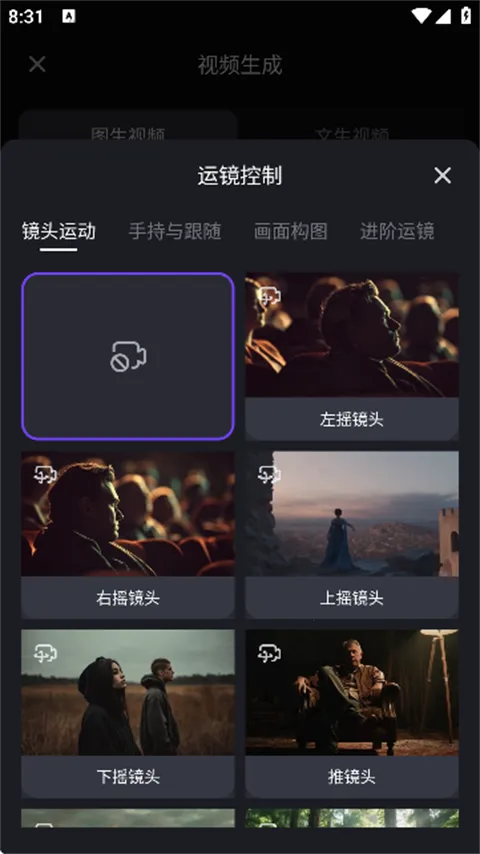Image resolution: width=480 pixels, height=854 pixels.
Task: Select the 左摇镜头 preset
Action: [x=352, y=356]
